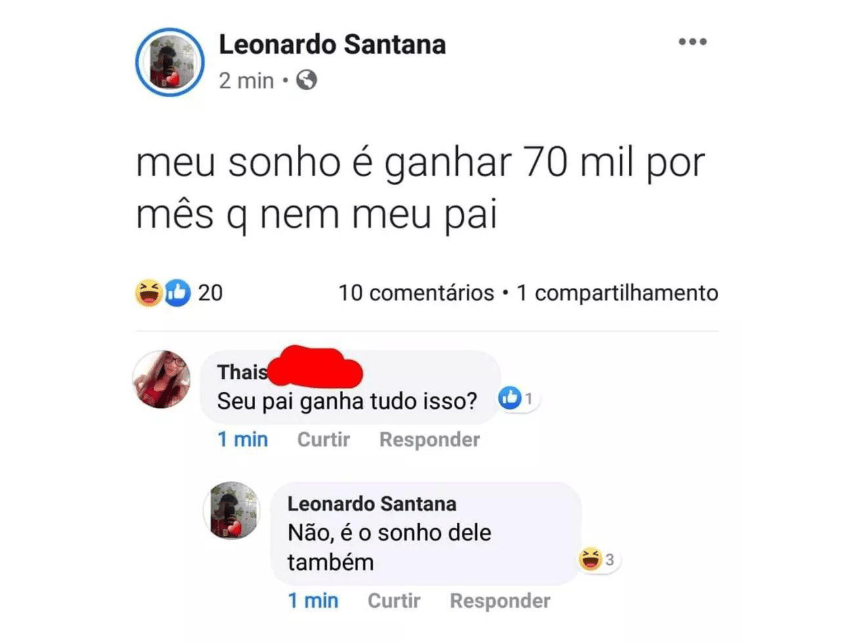View laughing reactions on Leonardo's reply
Image resolution: width=846 pixels, height=644 pixels.
[598, 560]
